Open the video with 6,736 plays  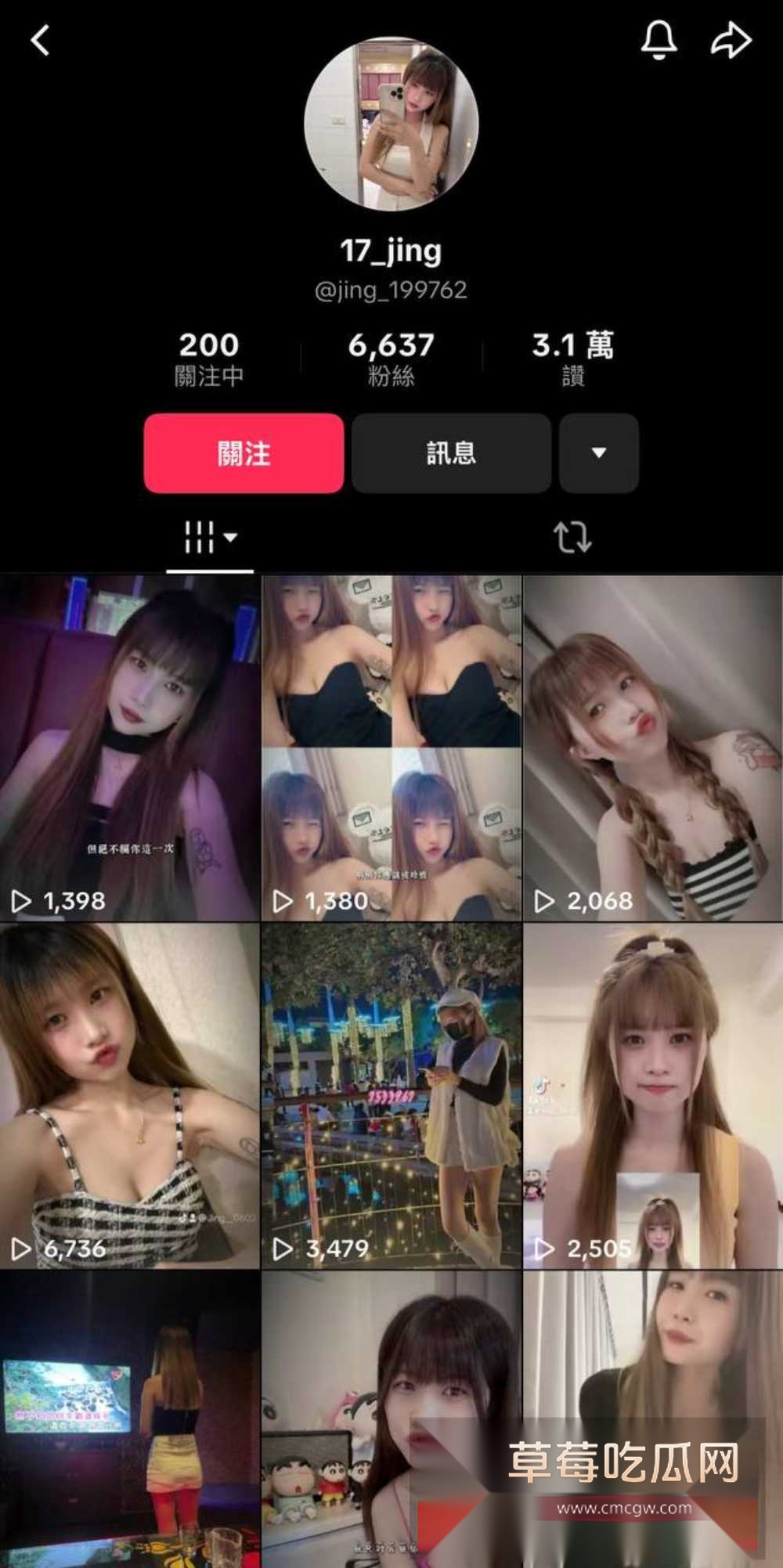coord(129,1096)
